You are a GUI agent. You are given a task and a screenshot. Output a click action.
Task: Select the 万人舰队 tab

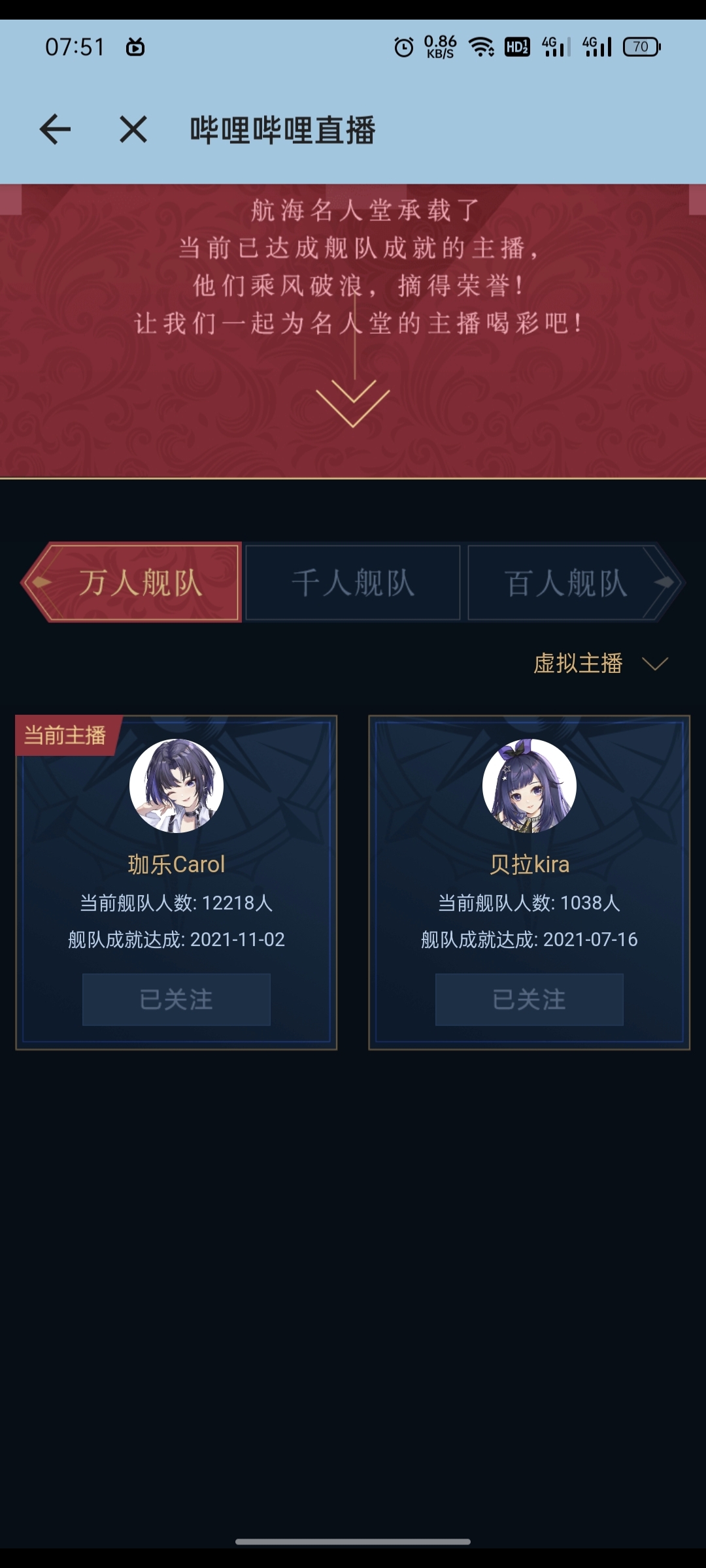pos(140,582)
